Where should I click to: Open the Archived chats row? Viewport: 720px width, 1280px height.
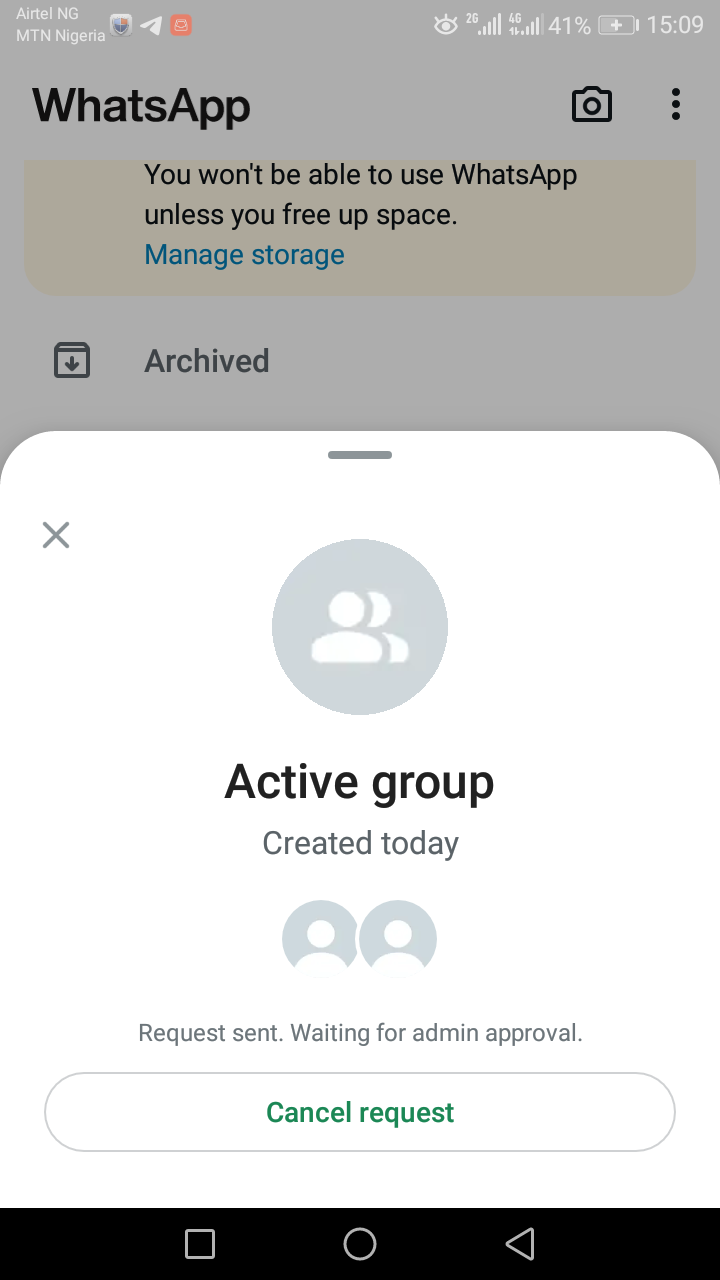coord(207,361)
